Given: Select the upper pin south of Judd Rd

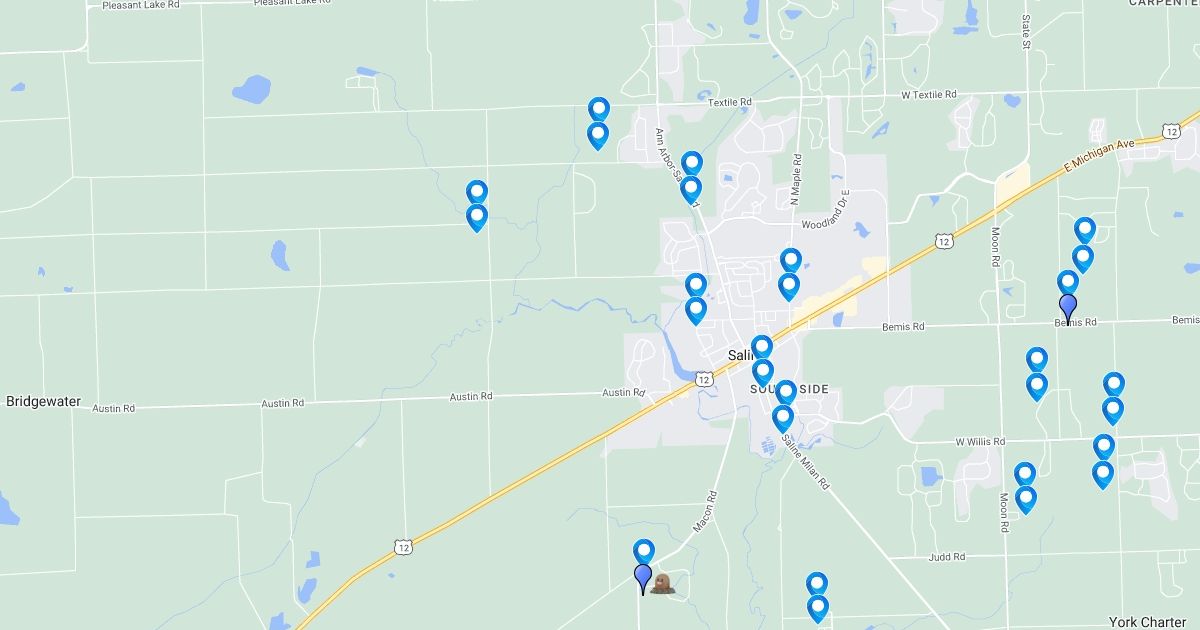Looking at the screenshot, I should tap(817, 584).
